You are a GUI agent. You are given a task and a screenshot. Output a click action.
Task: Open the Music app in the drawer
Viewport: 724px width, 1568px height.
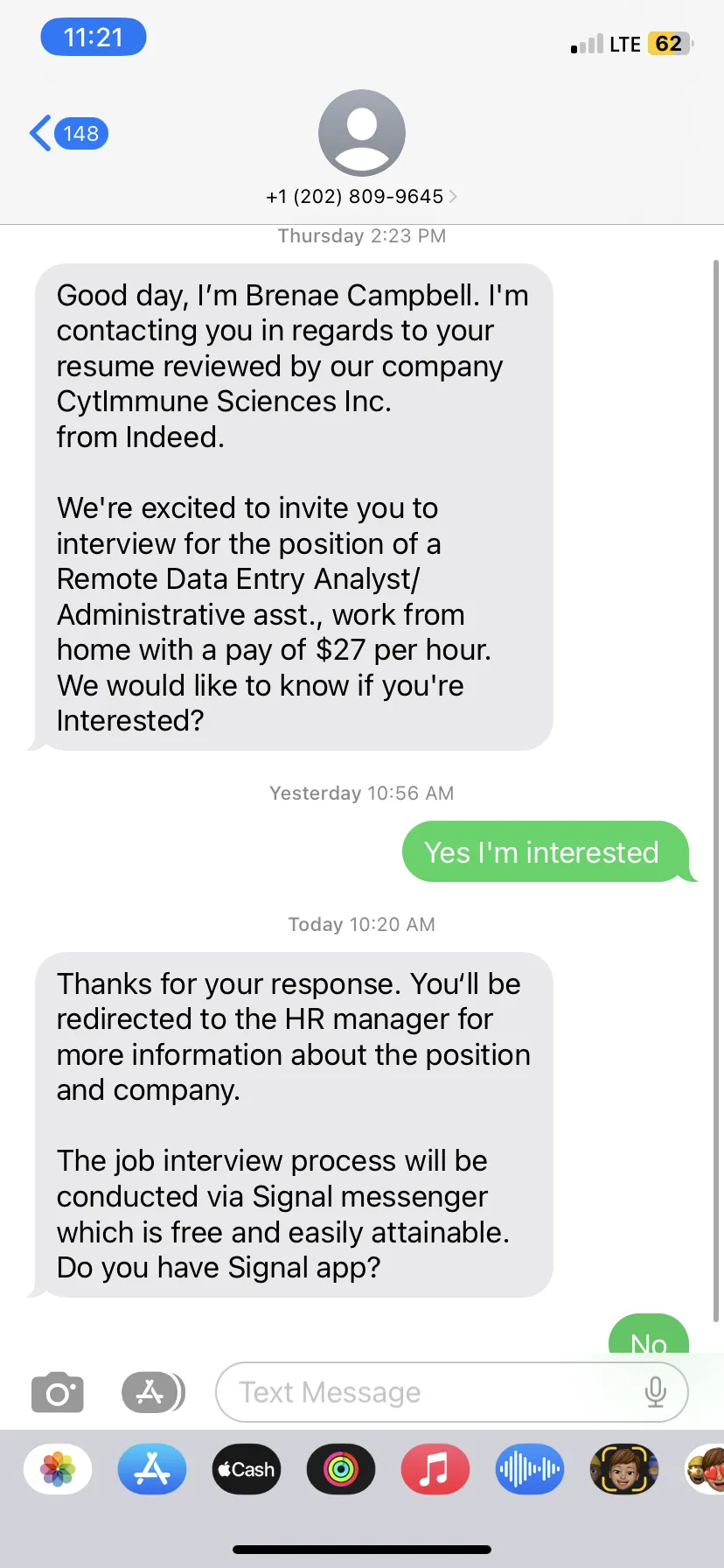point(435,1469)
